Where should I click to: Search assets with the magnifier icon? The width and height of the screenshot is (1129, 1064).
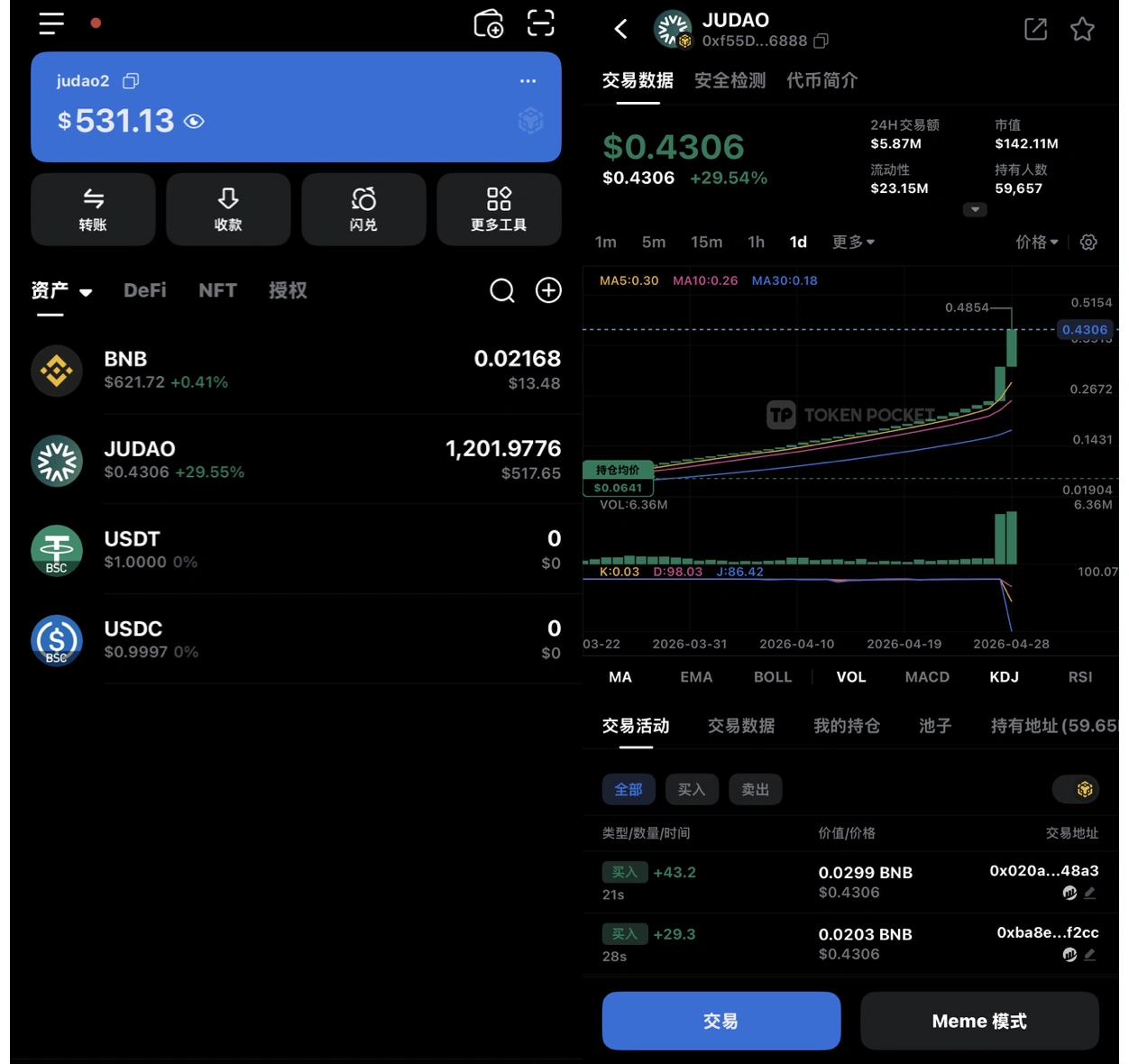pyautogui.click(x=502, y=290)
